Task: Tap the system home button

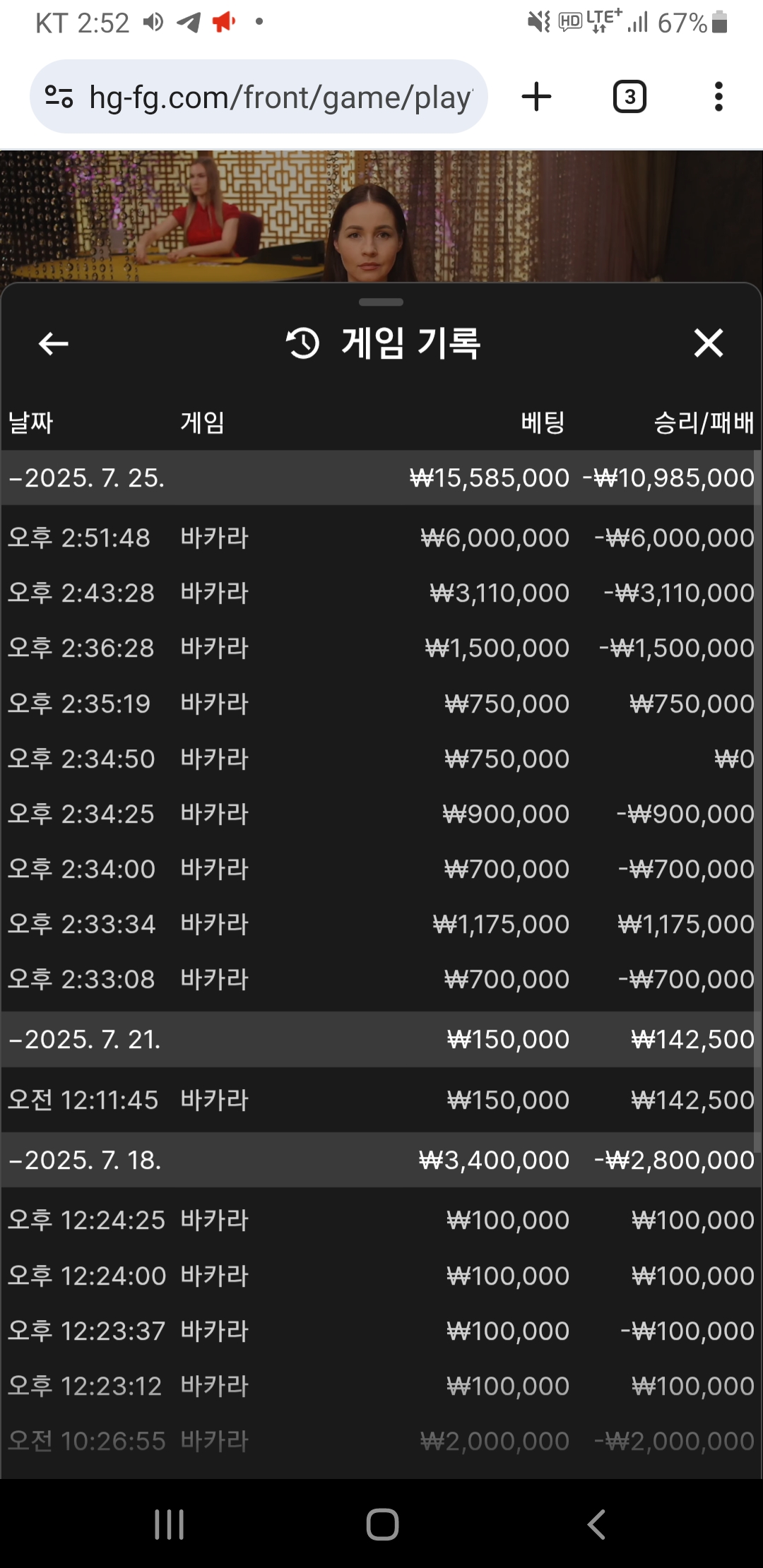Action: 382,1524
